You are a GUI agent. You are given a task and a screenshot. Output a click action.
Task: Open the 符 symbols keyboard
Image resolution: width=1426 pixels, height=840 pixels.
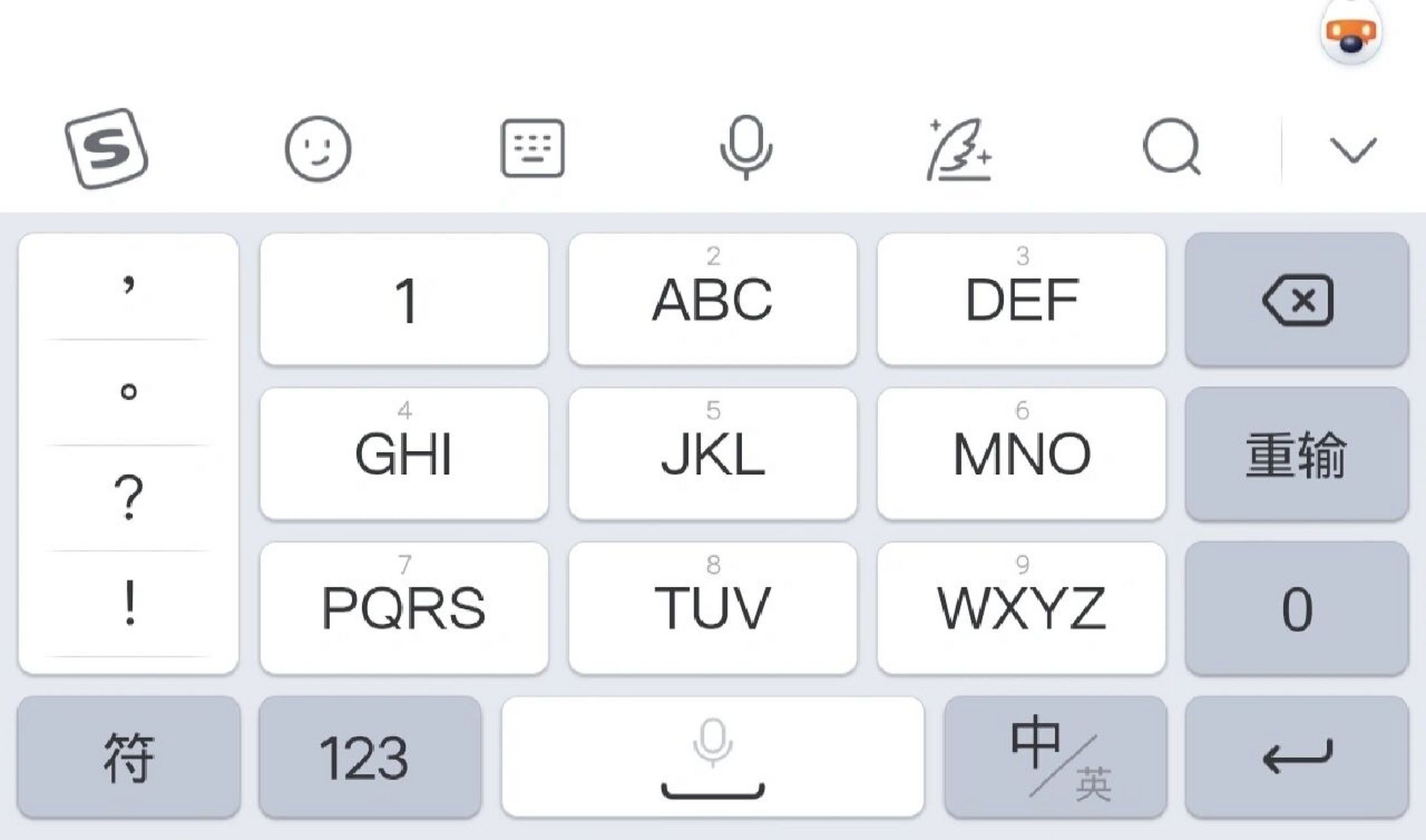(x=129, y=758)
